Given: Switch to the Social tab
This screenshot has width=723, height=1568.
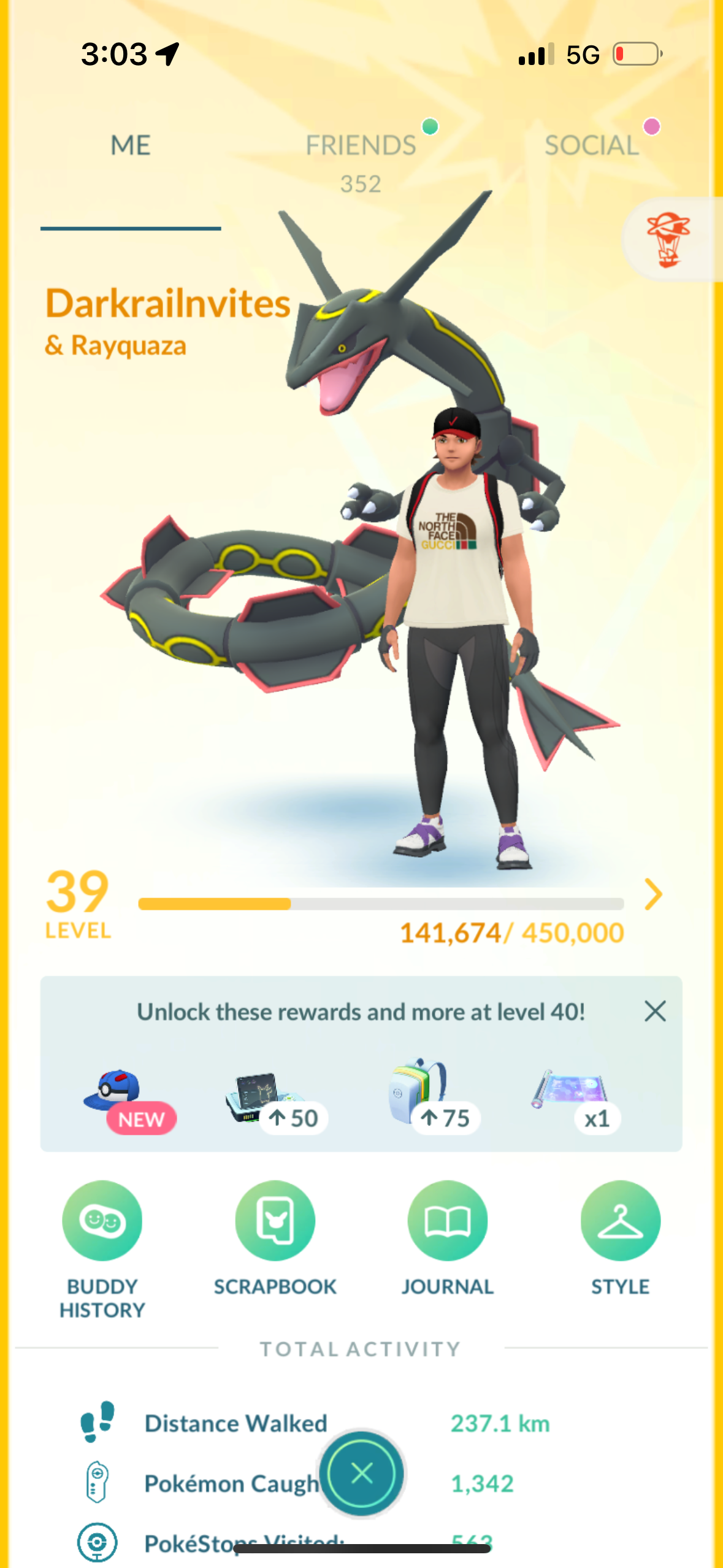Looking at the screenshot, I should pos(592,146).
